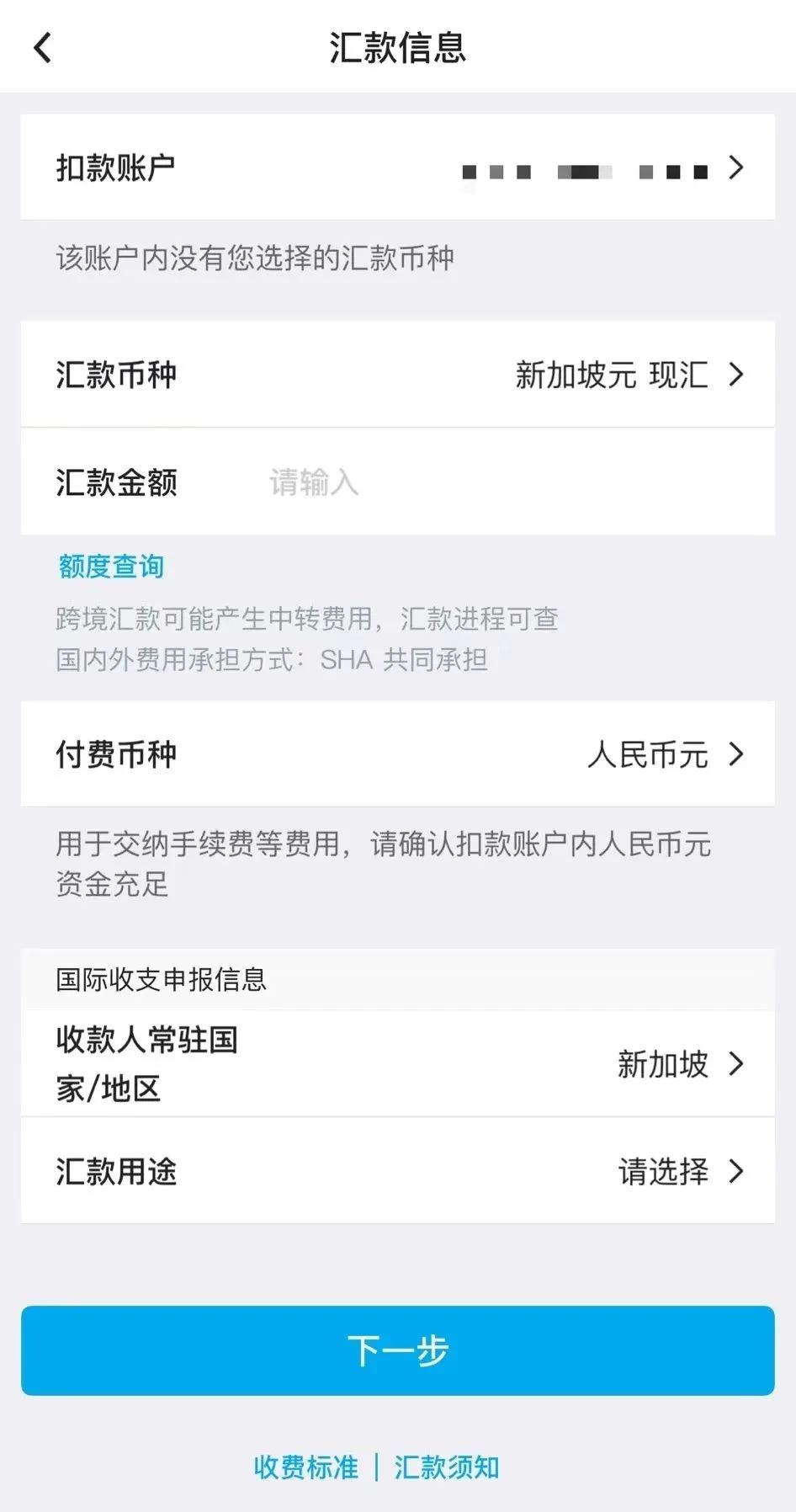Change the 付费币种 fee currency
The image size is (796, 1512).
(x=398, y=754)
